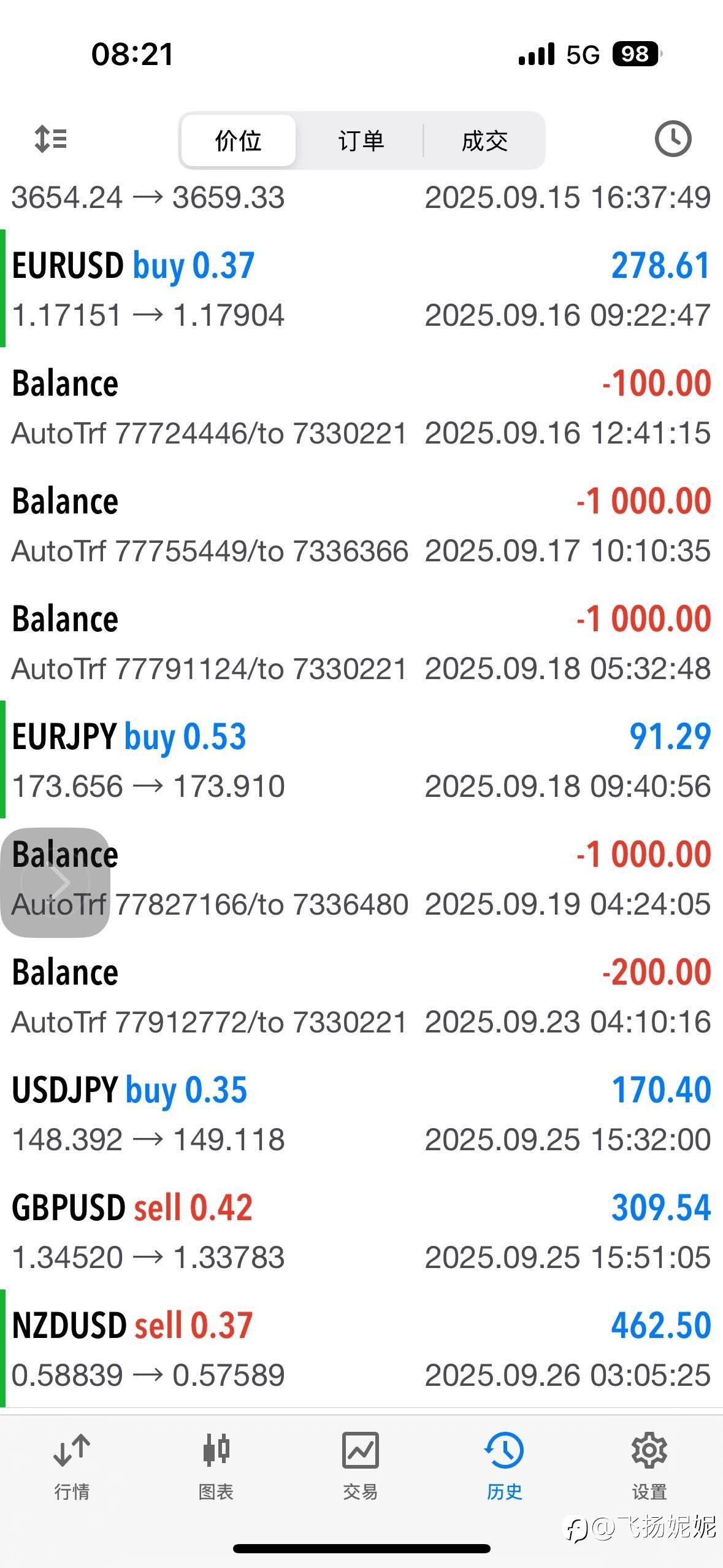Open the sort options icon

[x=51, y=139]
